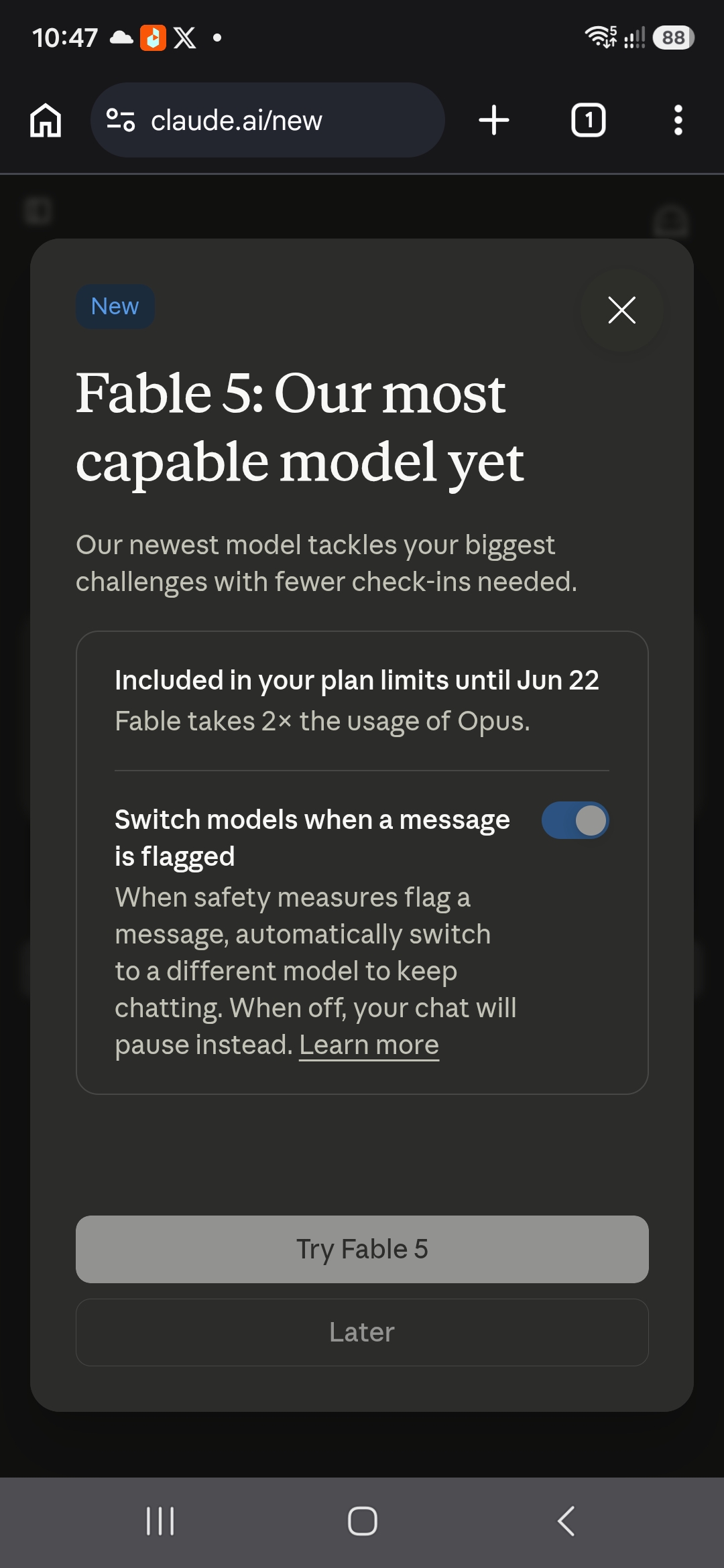724x1568 pixels.
Task: Tap the claude.ai/new address bar
Action: coord(267,121)
